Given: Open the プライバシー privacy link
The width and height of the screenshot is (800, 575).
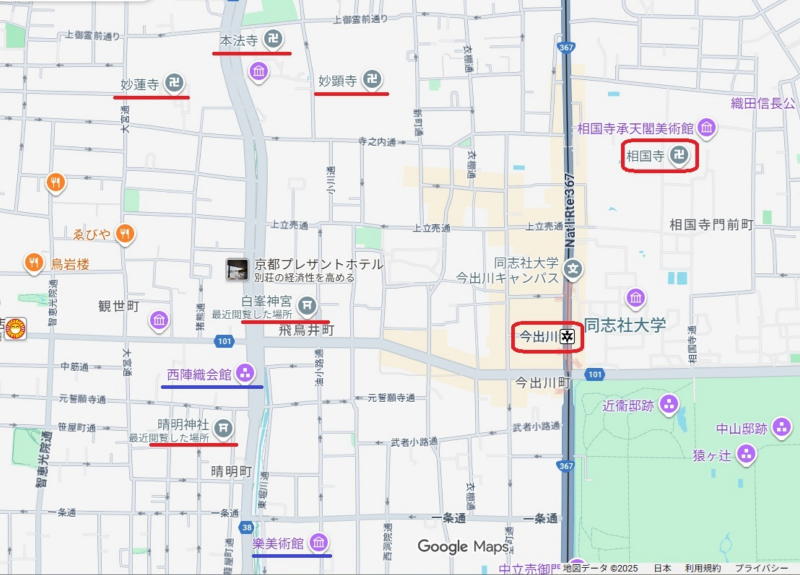Looking at the screenshot, I should [x=762, y=568].
